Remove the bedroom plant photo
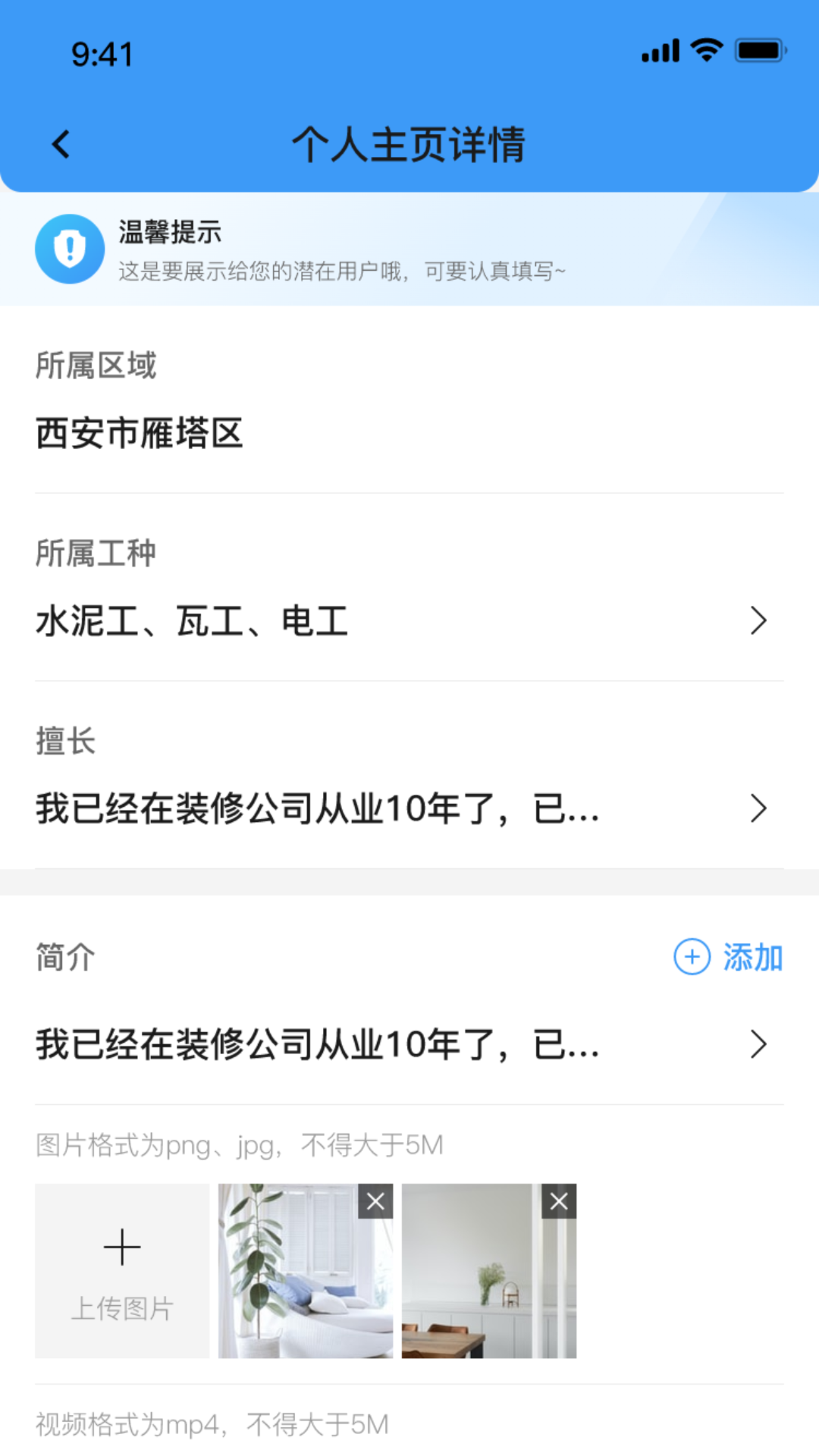Viewport: 819px width, 1456px height. coord(375,1201)
